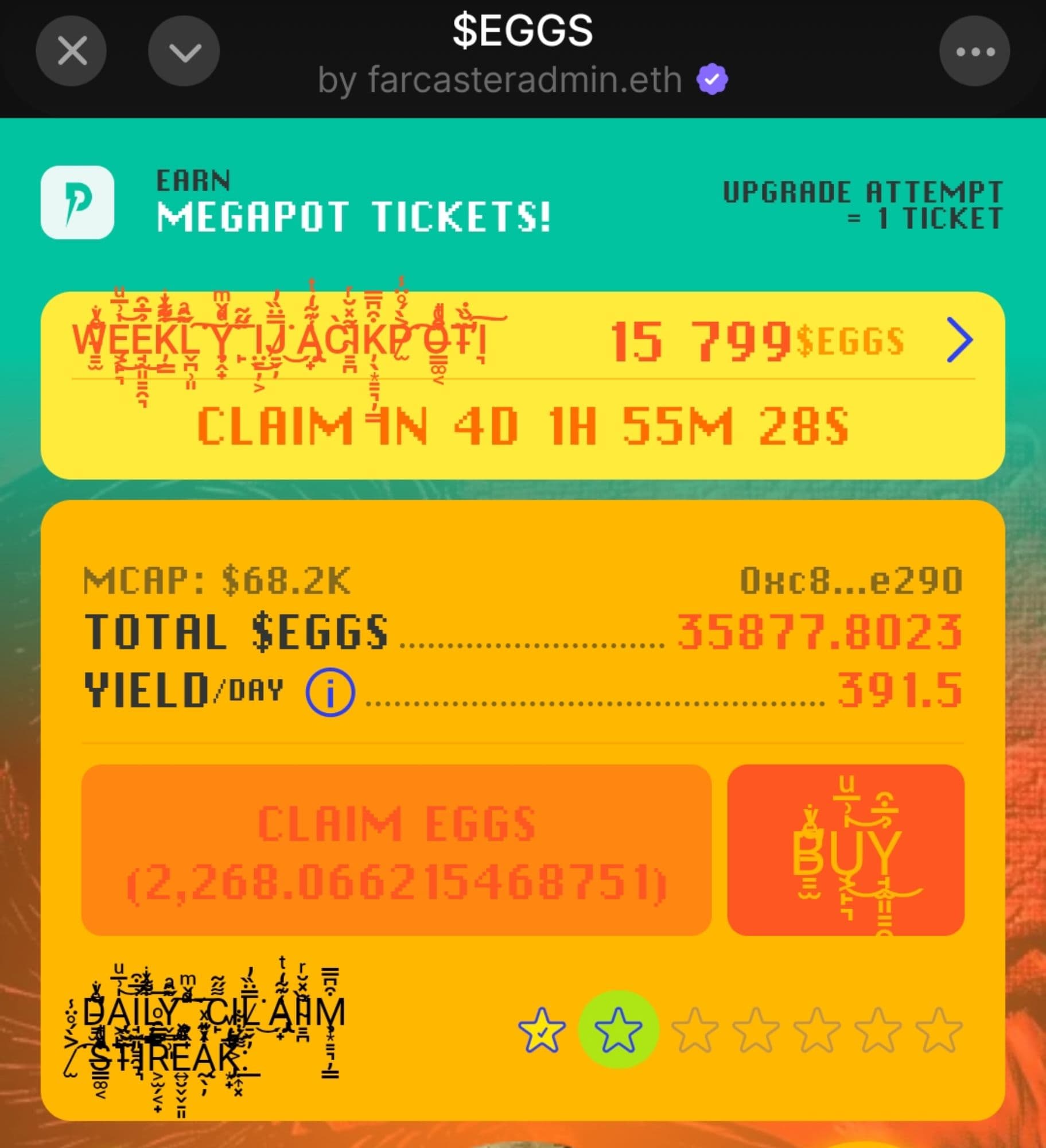Close the $EGGS mini app
1046x1148 pixels.
[x=71, y=52]
